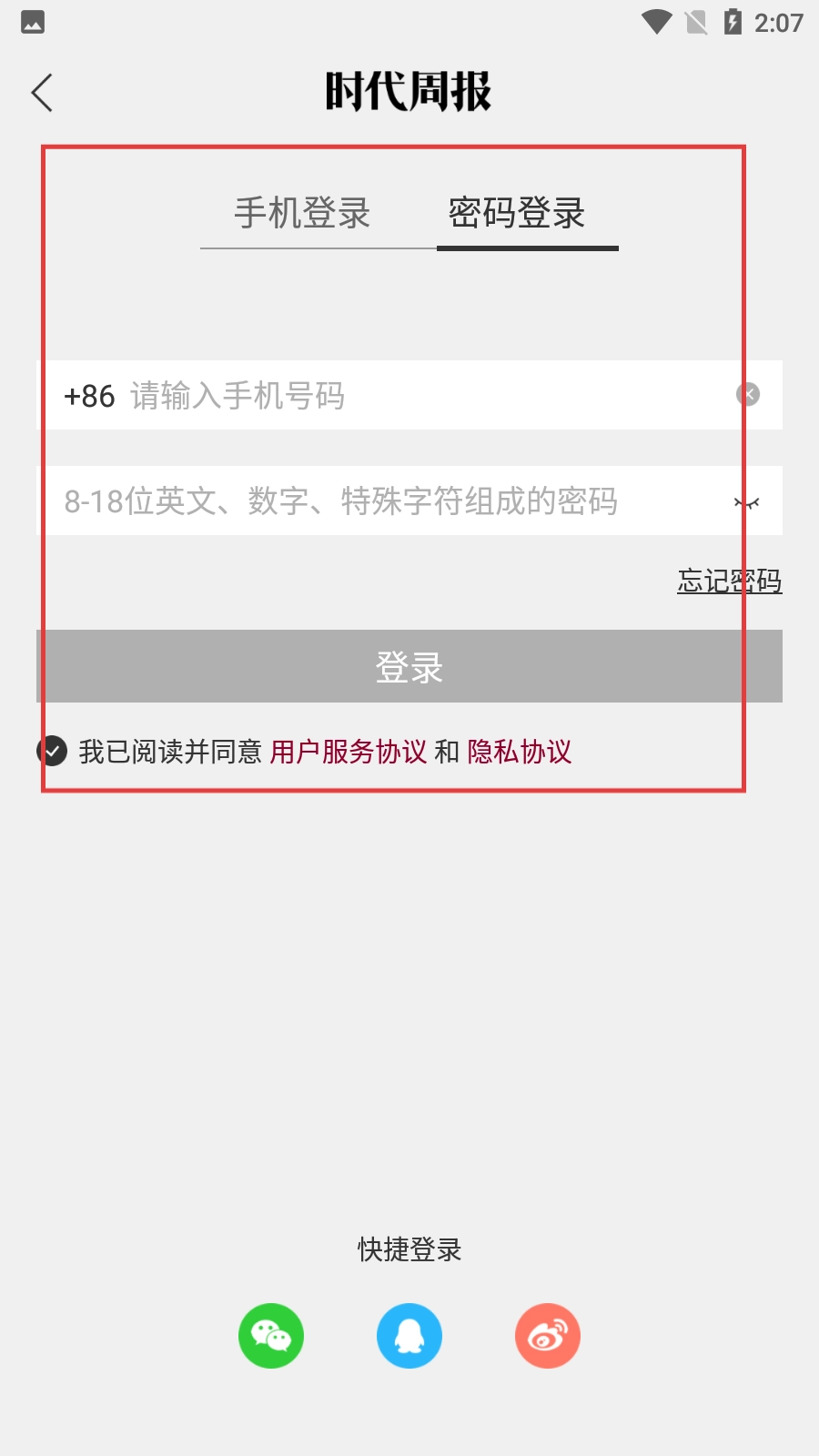
Task: Log in with WeChat
Action: (x=271, y=1336)
